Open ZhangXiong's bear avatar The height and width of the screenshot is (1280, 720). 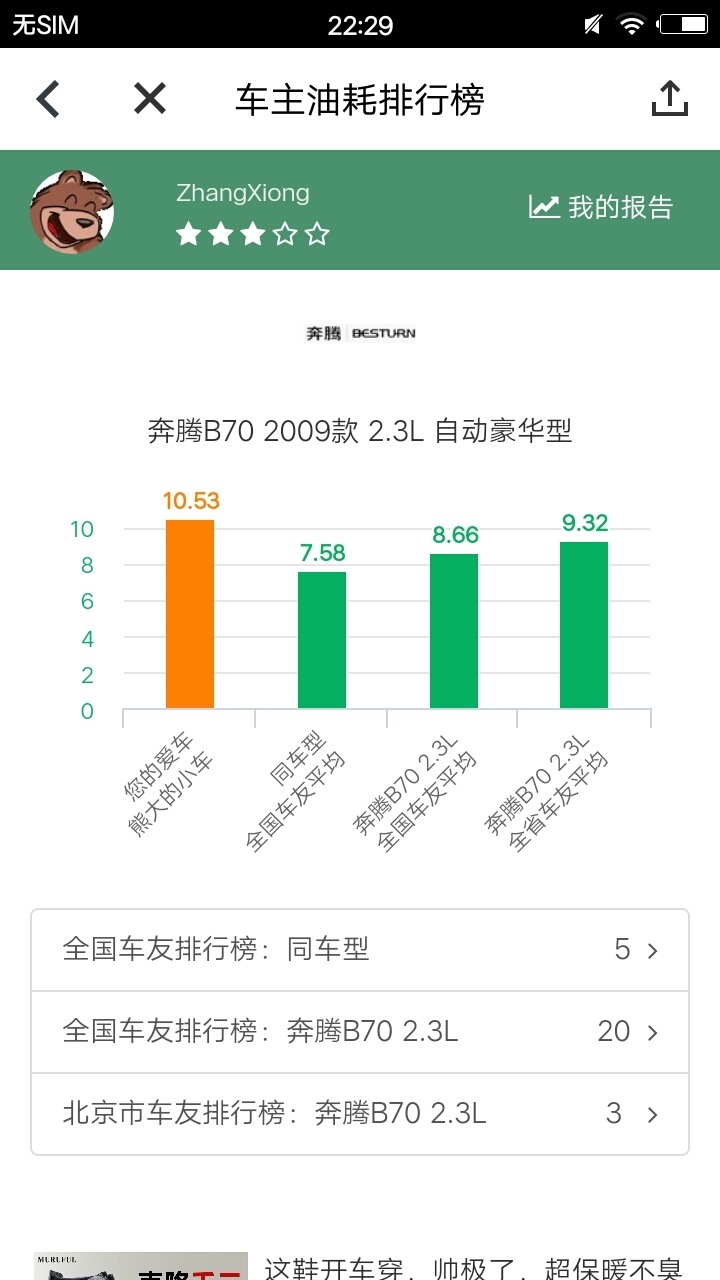point(71,212)
